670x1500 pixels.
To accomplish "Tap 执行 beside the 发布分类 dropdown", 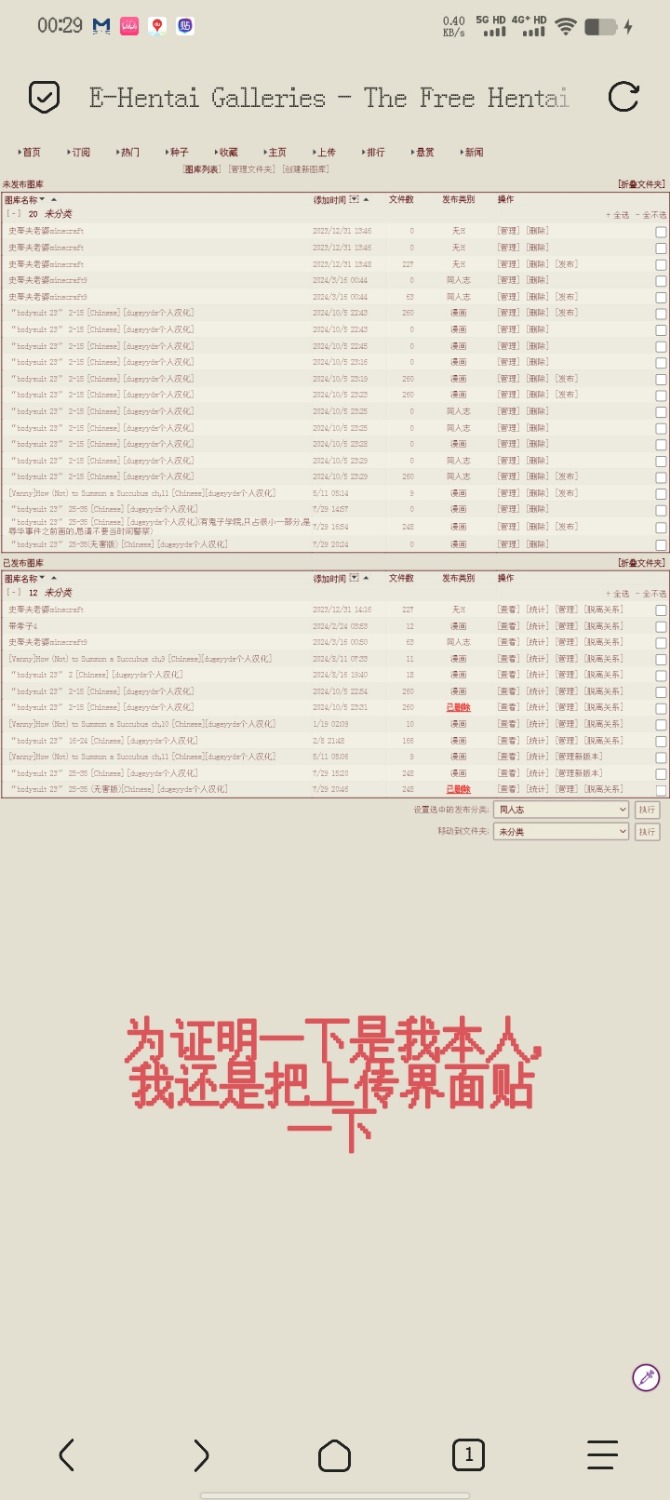I will click(648, 810).
